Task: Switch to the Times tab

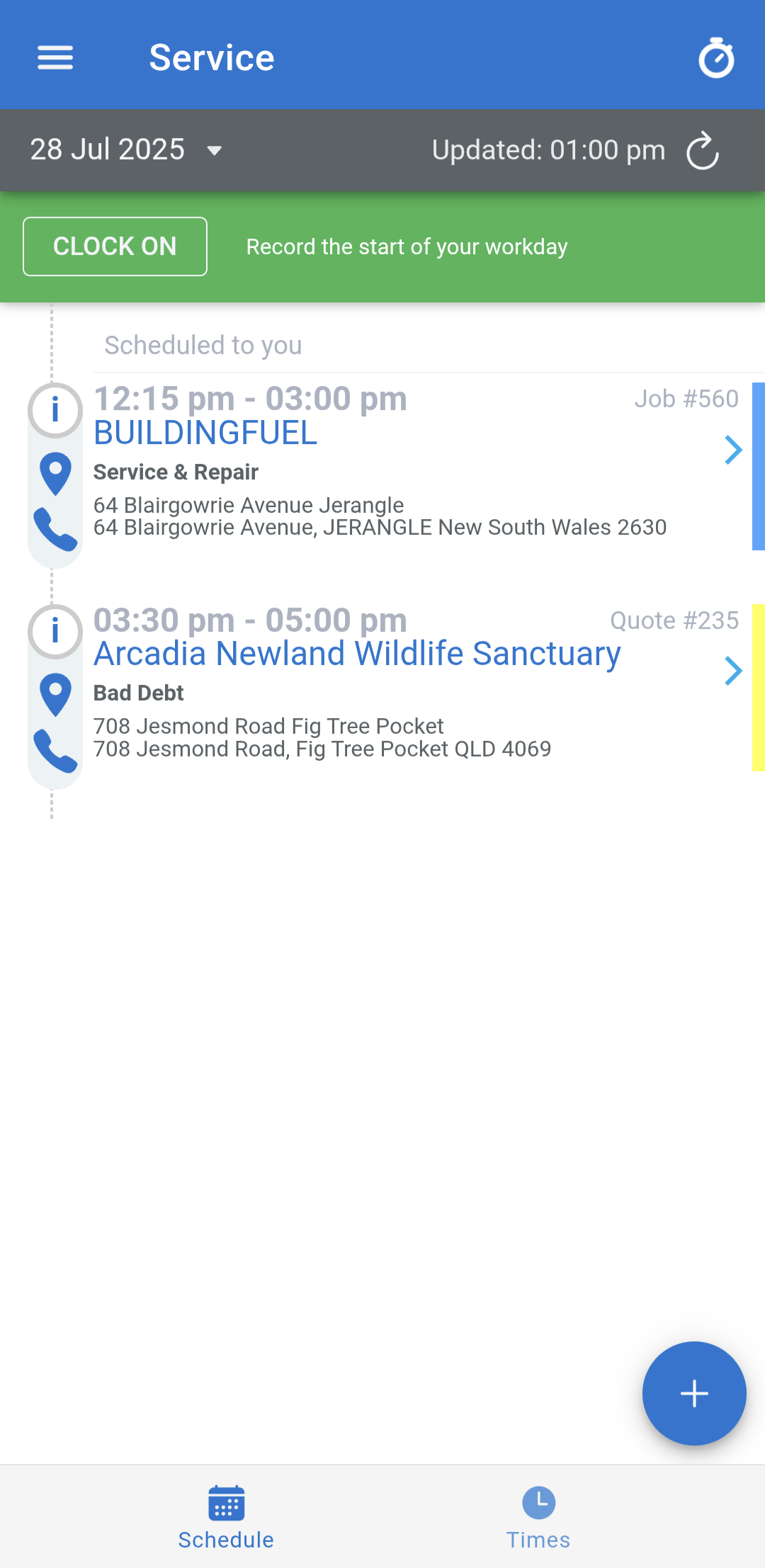Action: [538, 1517]
